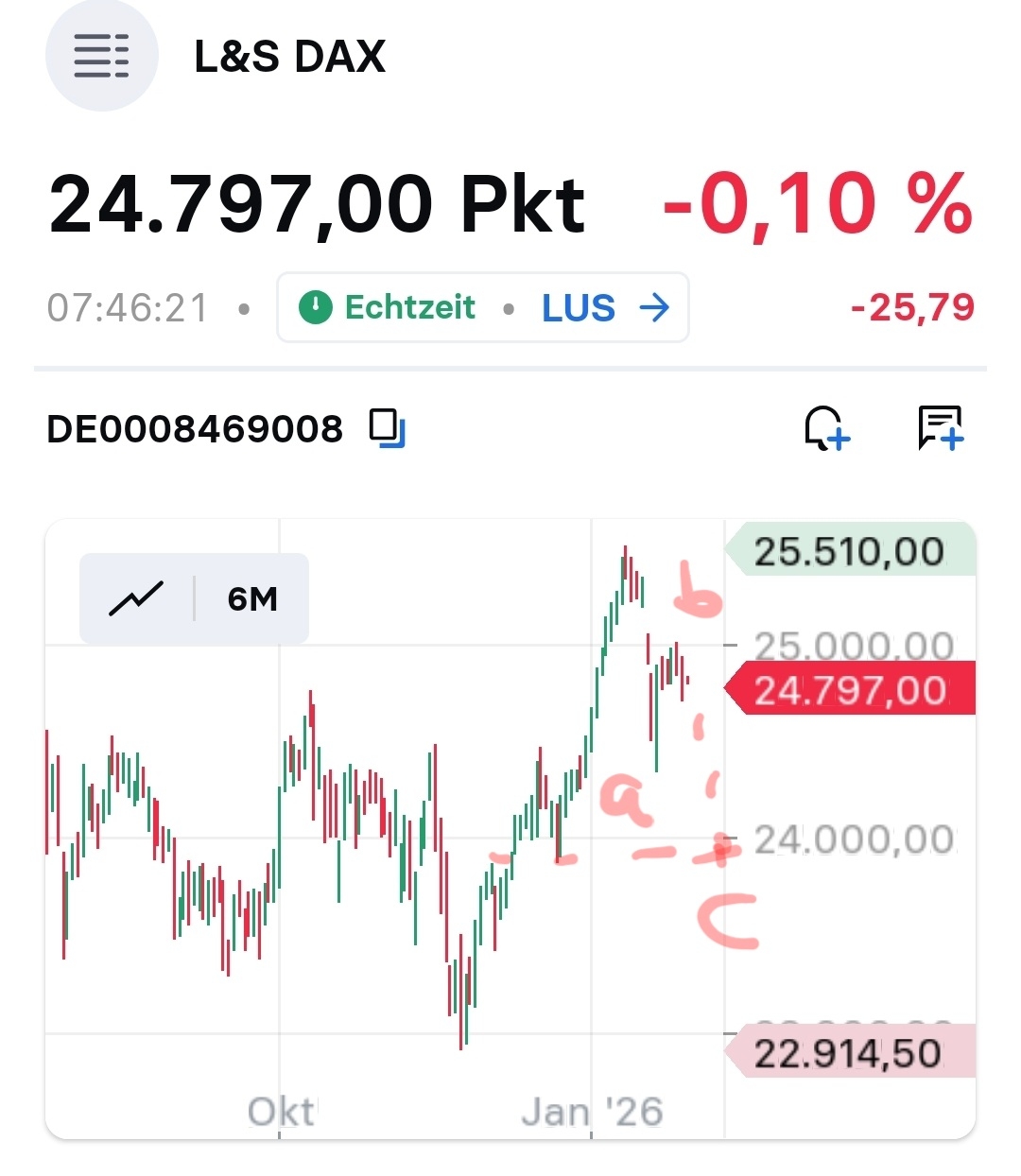This screenshot has height=1176, width=1021.
Task: Add a price alert with the bell icon
Action: (x=826, y=428)
